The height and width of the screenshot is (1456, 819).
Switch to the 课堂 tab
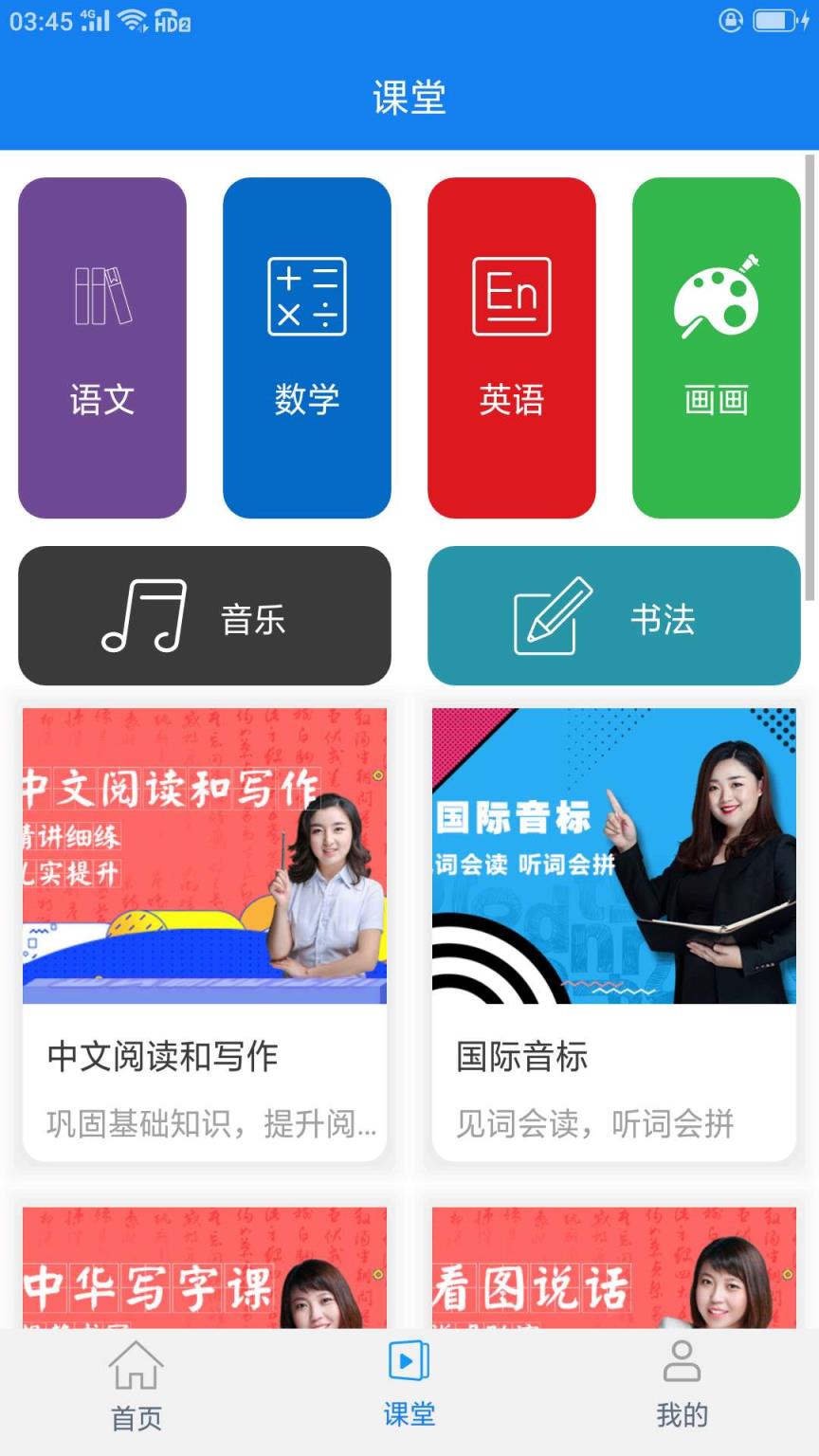click(x=409, y=1385)
